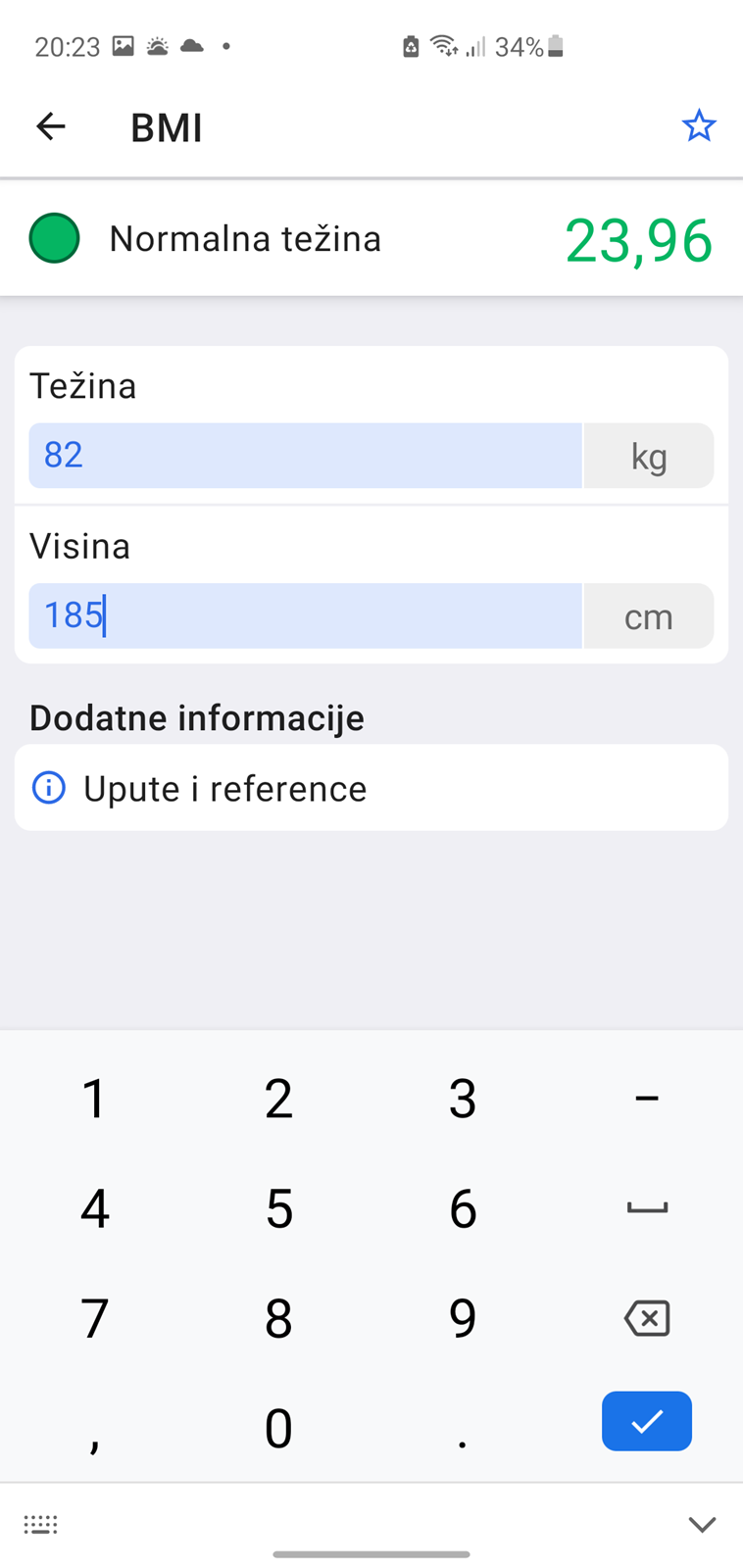Confirm entry with the blue checkmark key
Image resolution: width=743 pixels, height=1568 pixels.
click(x=647, y=1421)
